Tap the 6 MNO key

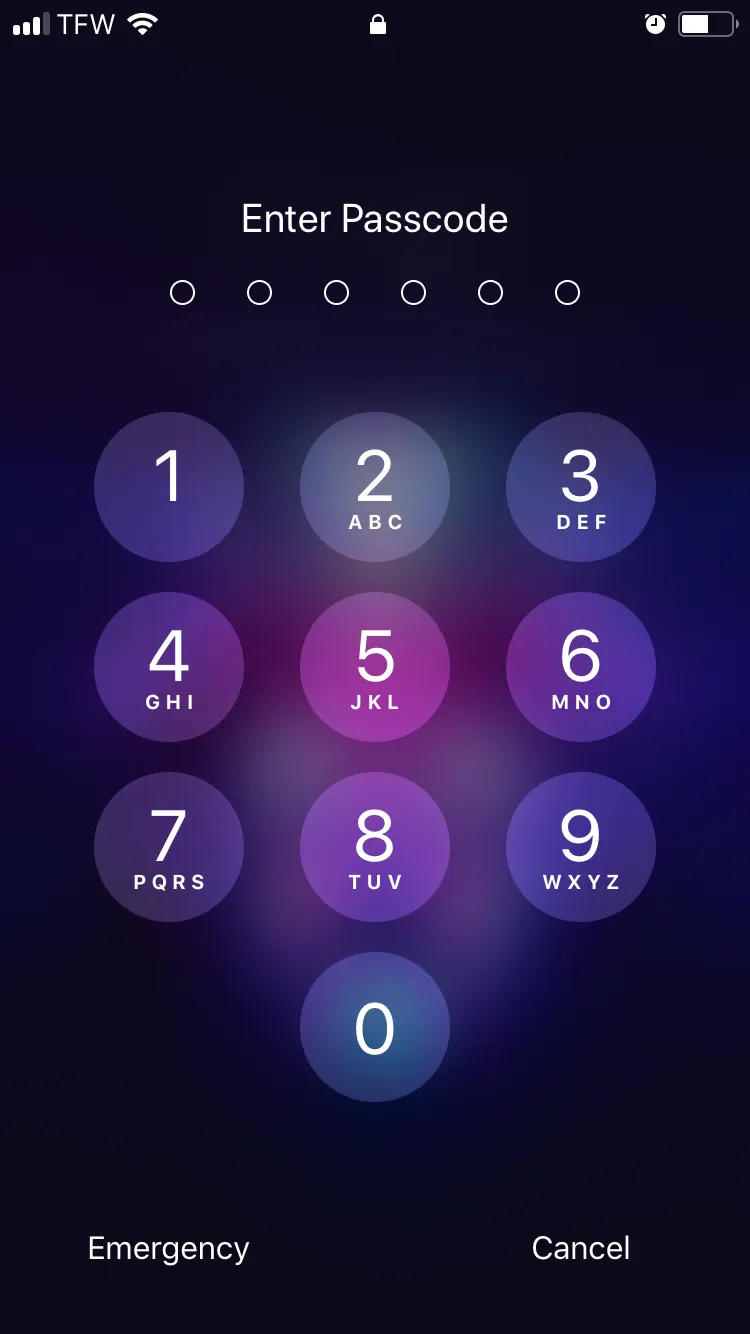click(x=581, y=667)
